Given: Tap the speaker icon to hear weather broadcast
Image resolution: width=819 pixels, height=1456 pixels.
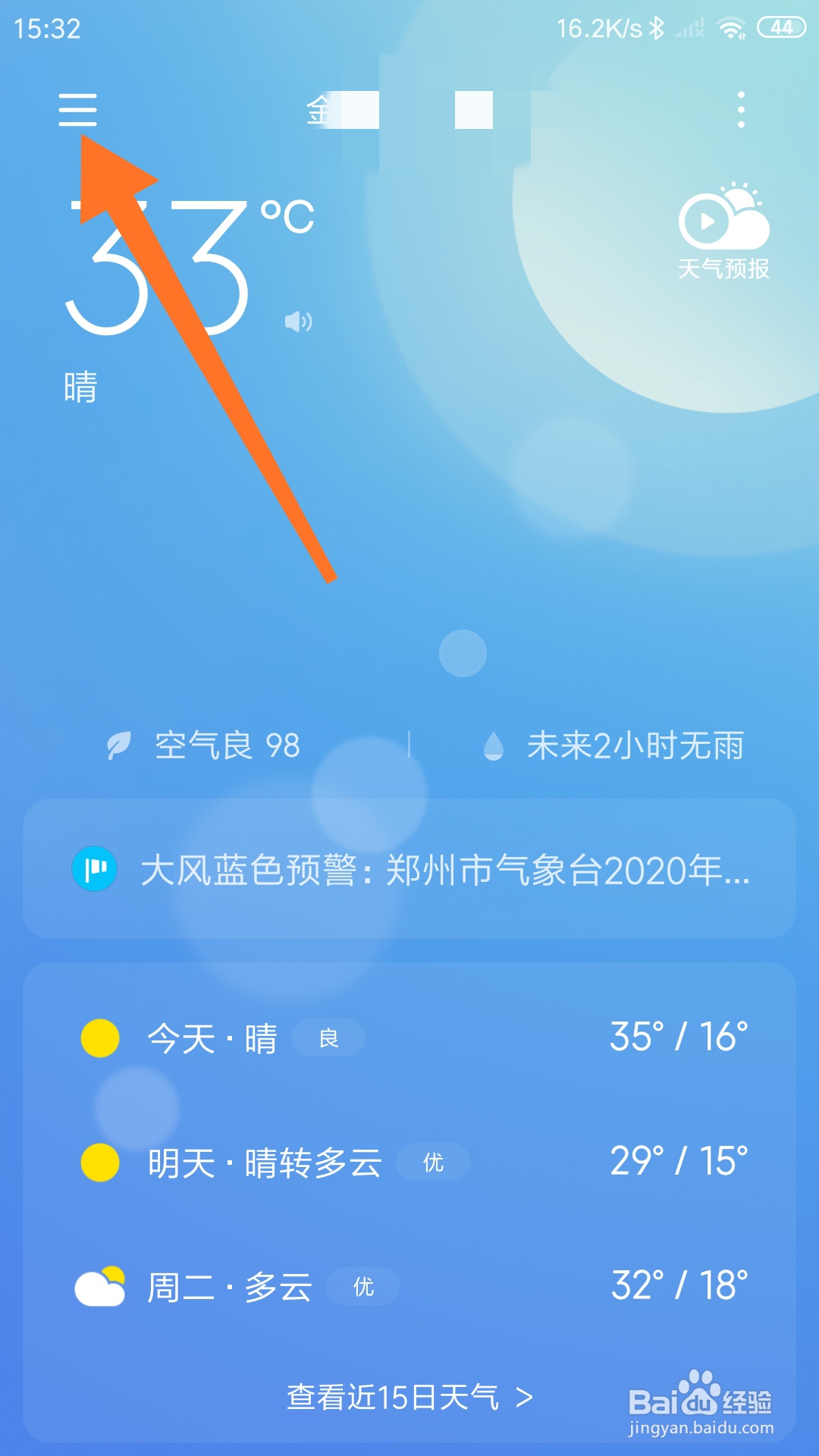Looking at the screenshot, I should click(299, 322).
